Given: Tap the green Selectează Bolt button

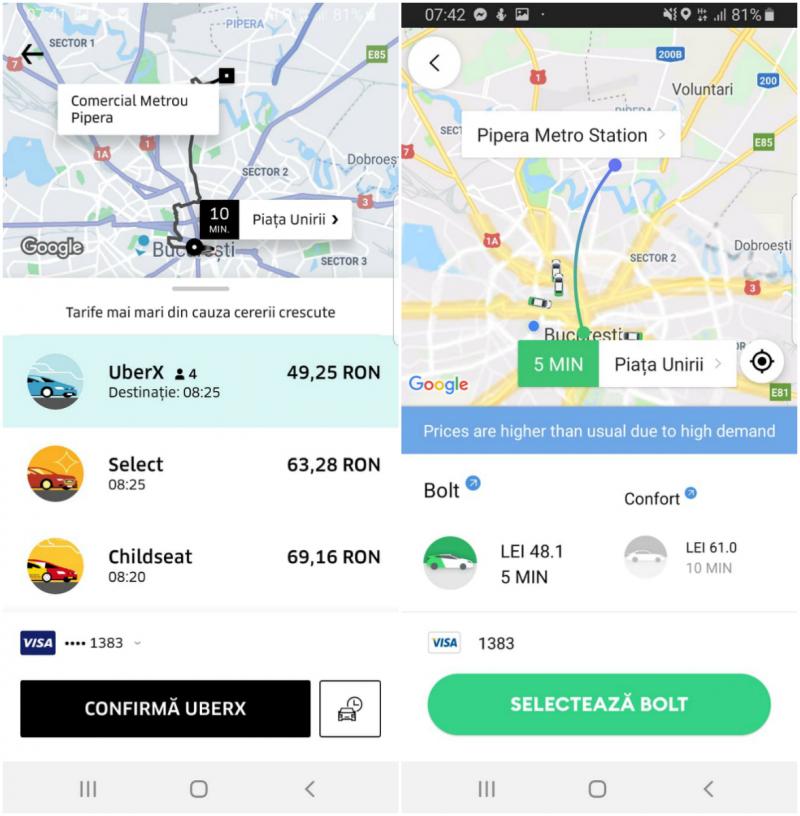Looking at the screenshot, I should 599,704.
